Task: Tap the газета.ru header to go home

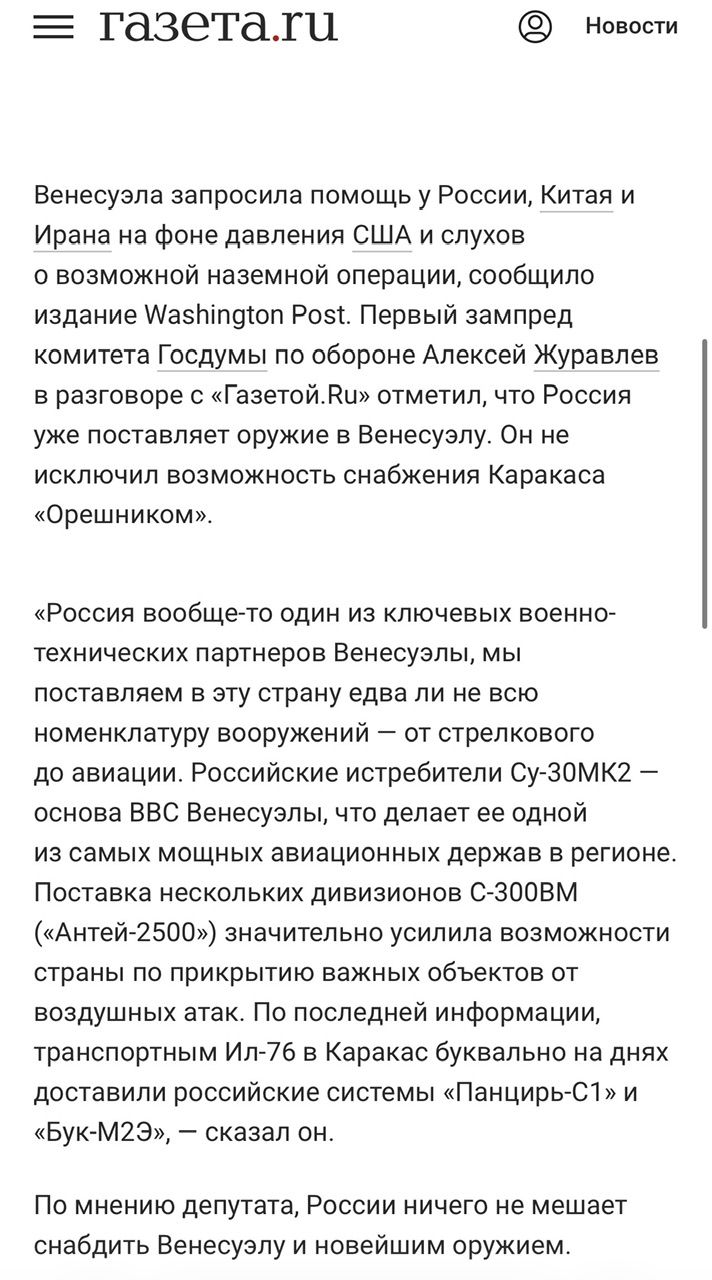Action: 218,25
